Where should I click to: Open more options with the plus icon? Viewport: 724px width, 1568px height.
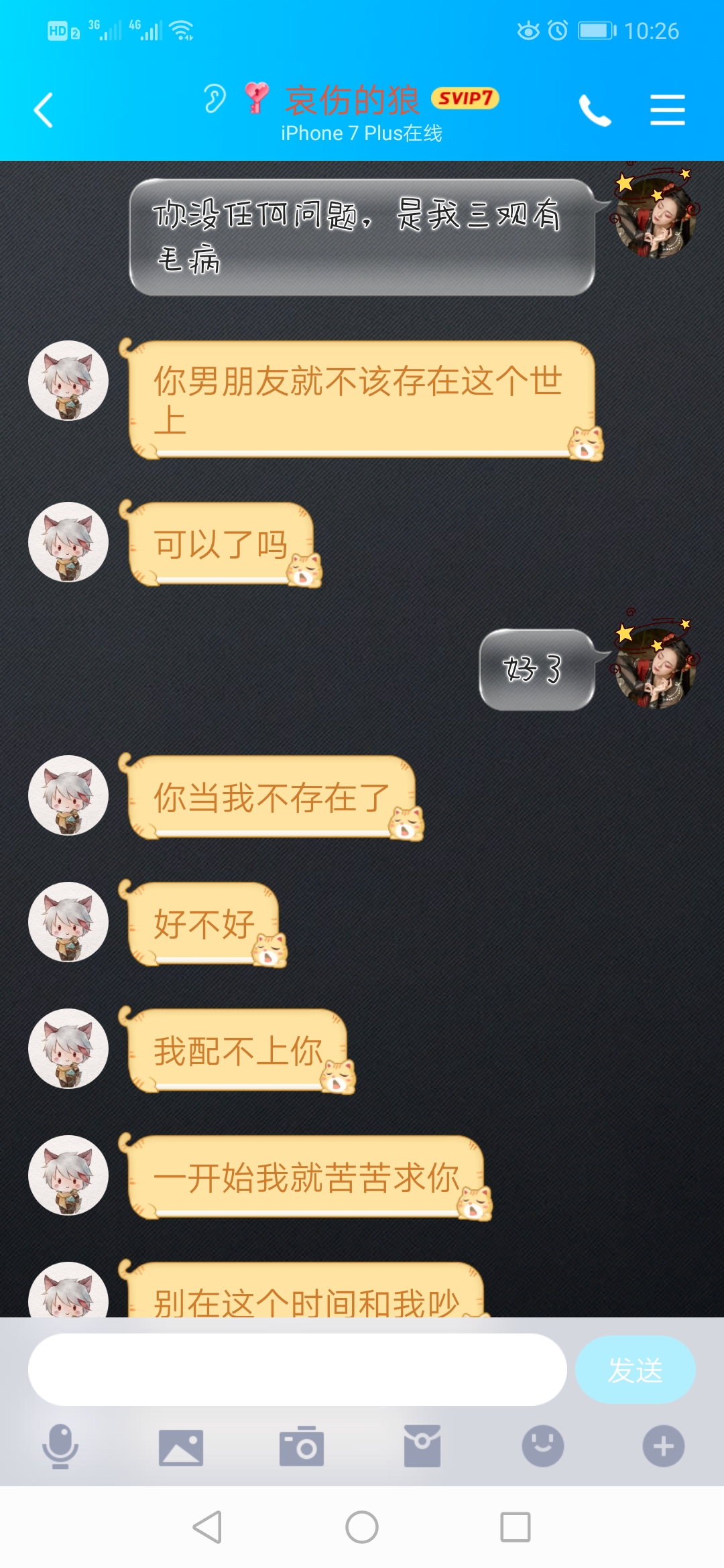[664, 1445]
